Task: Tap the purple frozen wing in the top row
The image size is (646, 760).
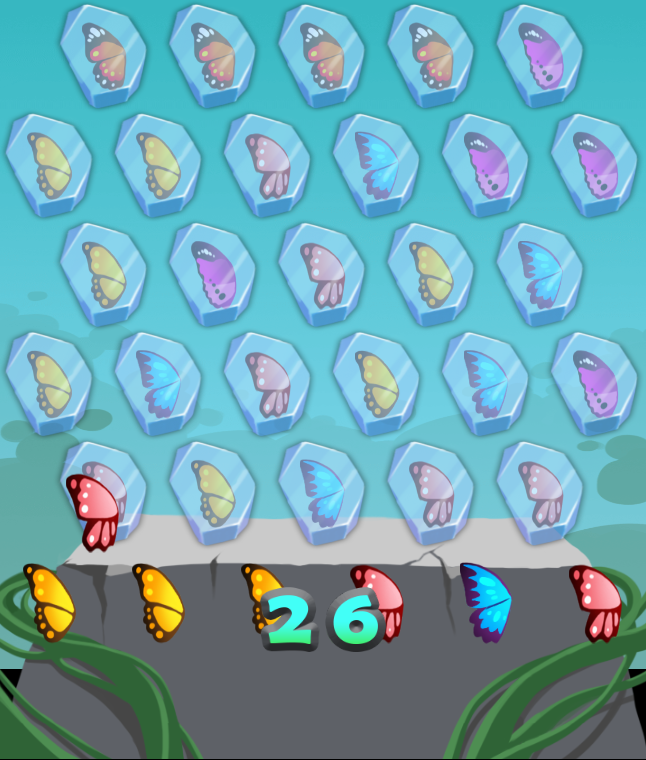Action: click(x=540, y=55)
